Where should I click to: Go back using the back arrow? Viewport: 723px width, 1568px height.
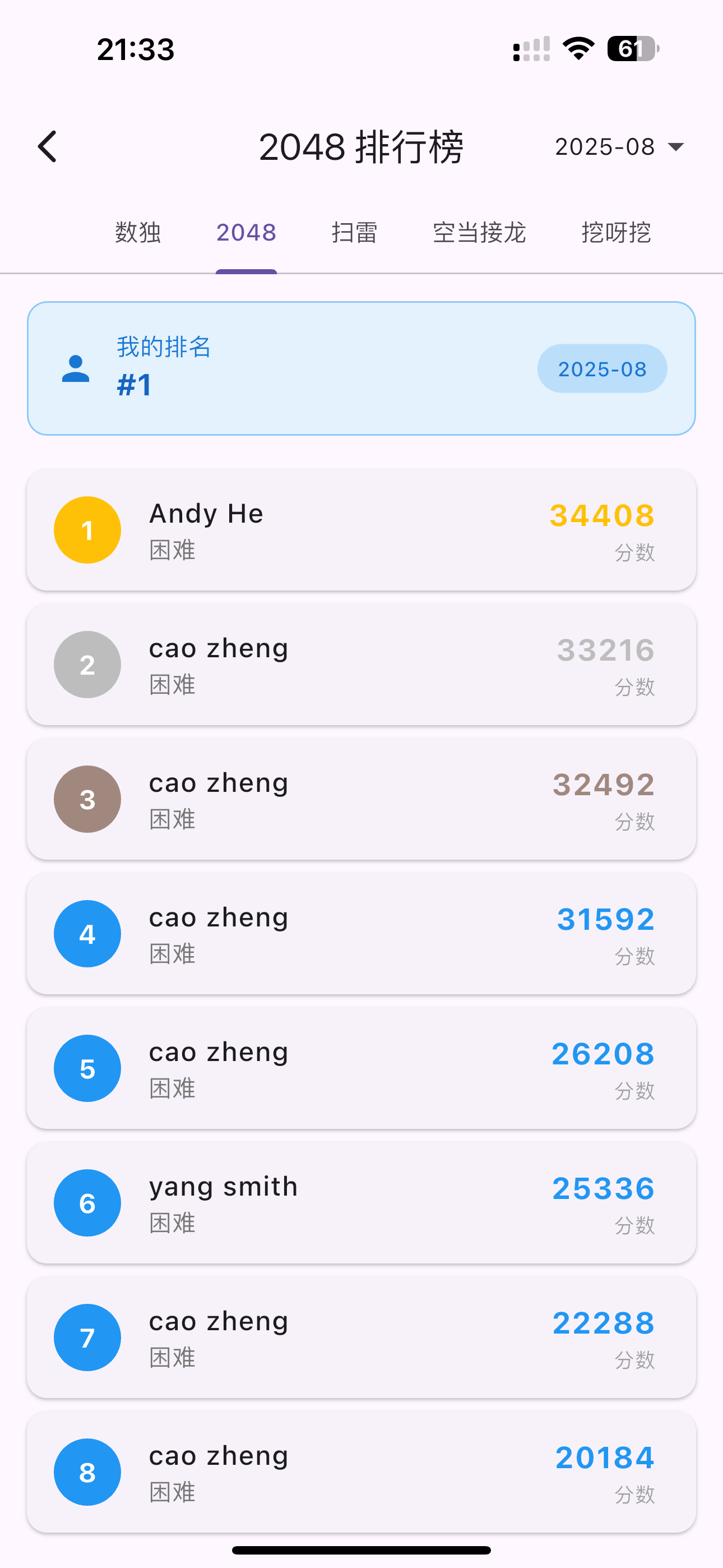48,147
